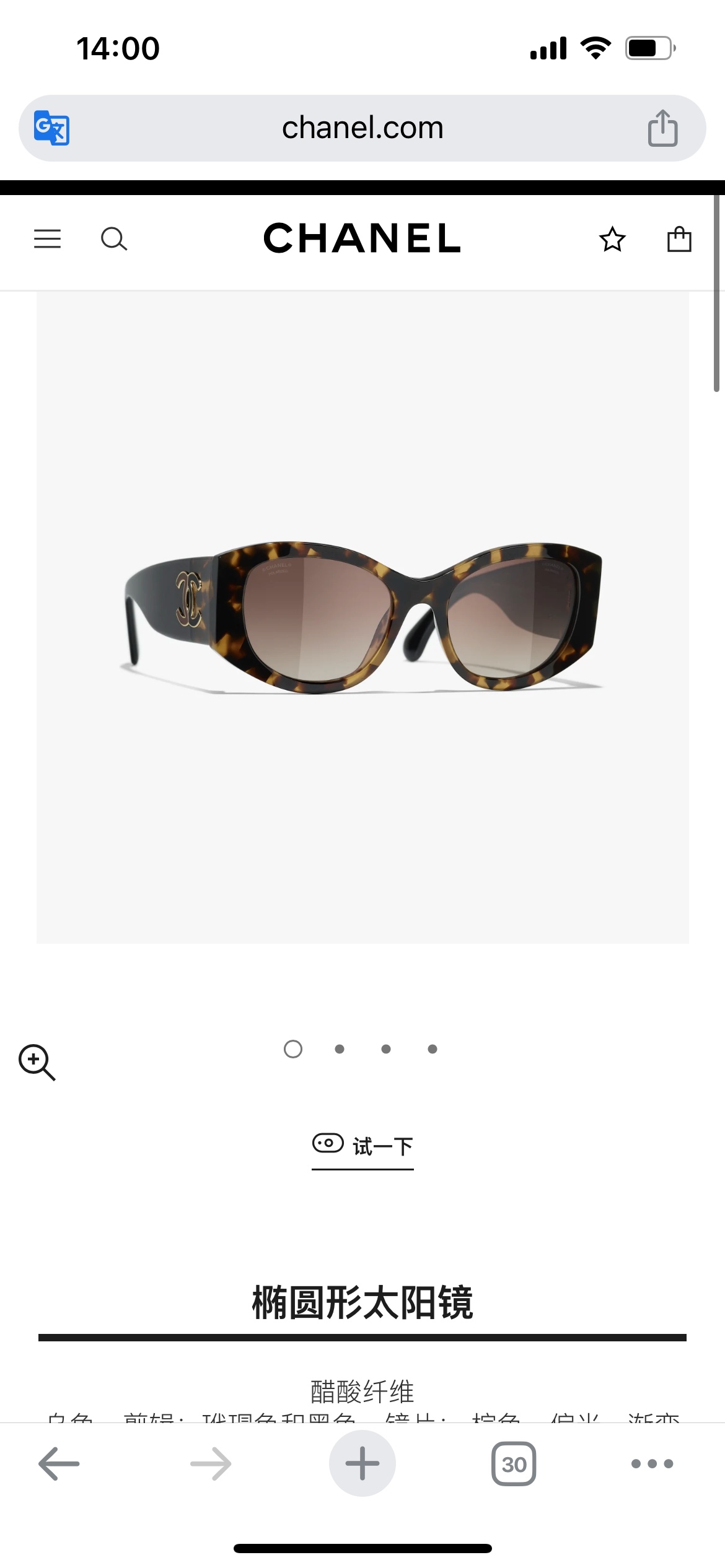Image resolution: width=725 pixels, height=1568 pixels.
Task: Open the browser's more options menu
Action: 652,1464
